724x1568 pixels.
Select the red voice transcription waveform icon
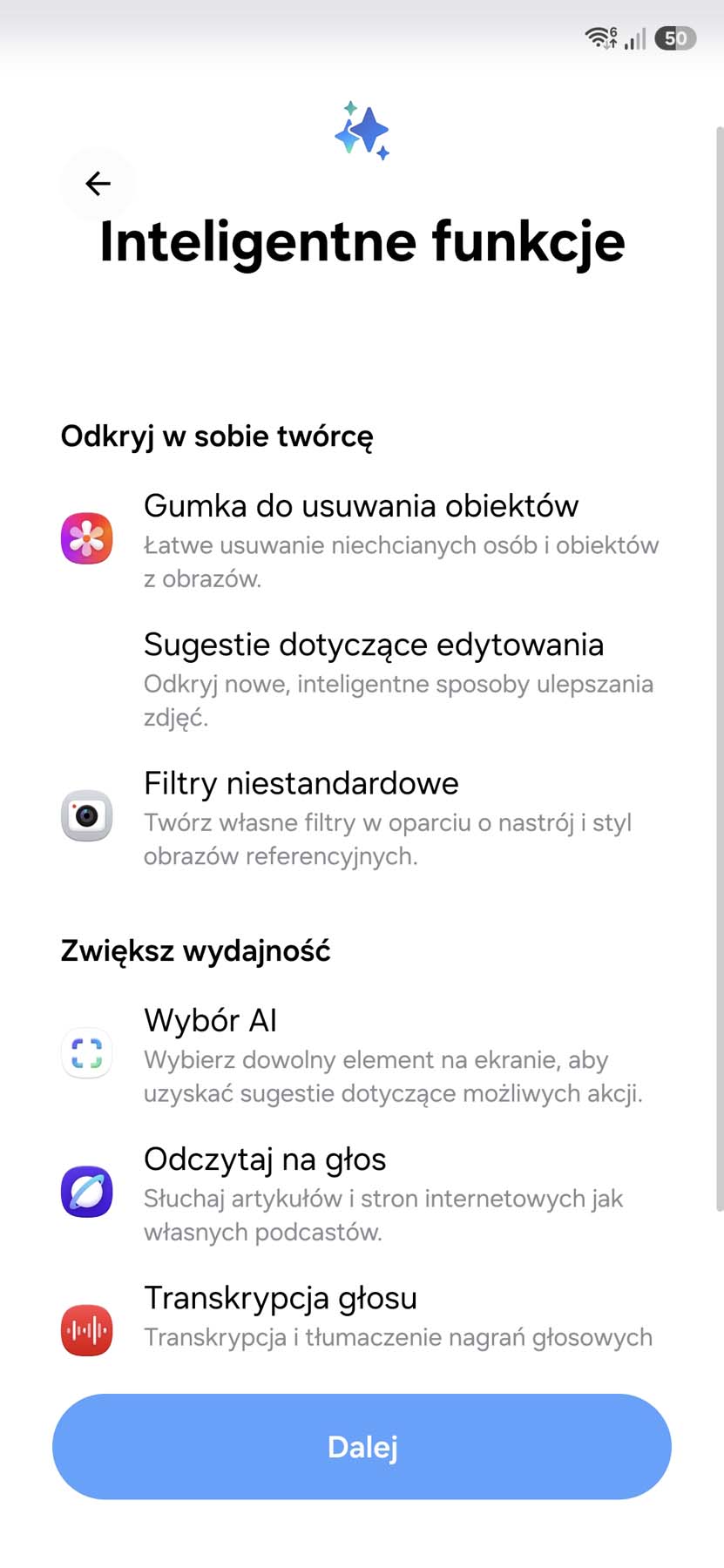click(x=86, y=1330)
